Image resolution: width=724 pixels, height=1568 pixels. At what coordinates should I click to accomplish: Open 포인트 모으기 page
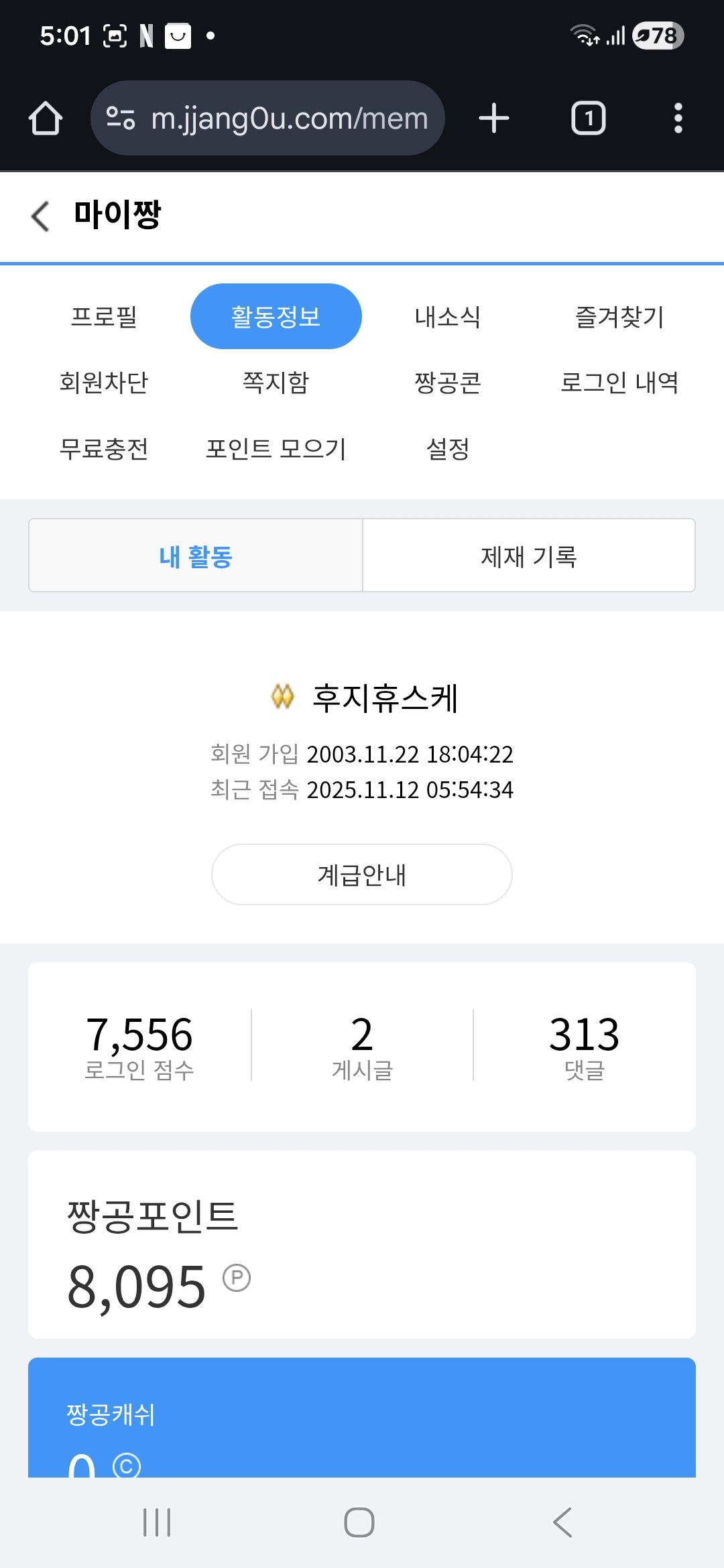[276, 448]
